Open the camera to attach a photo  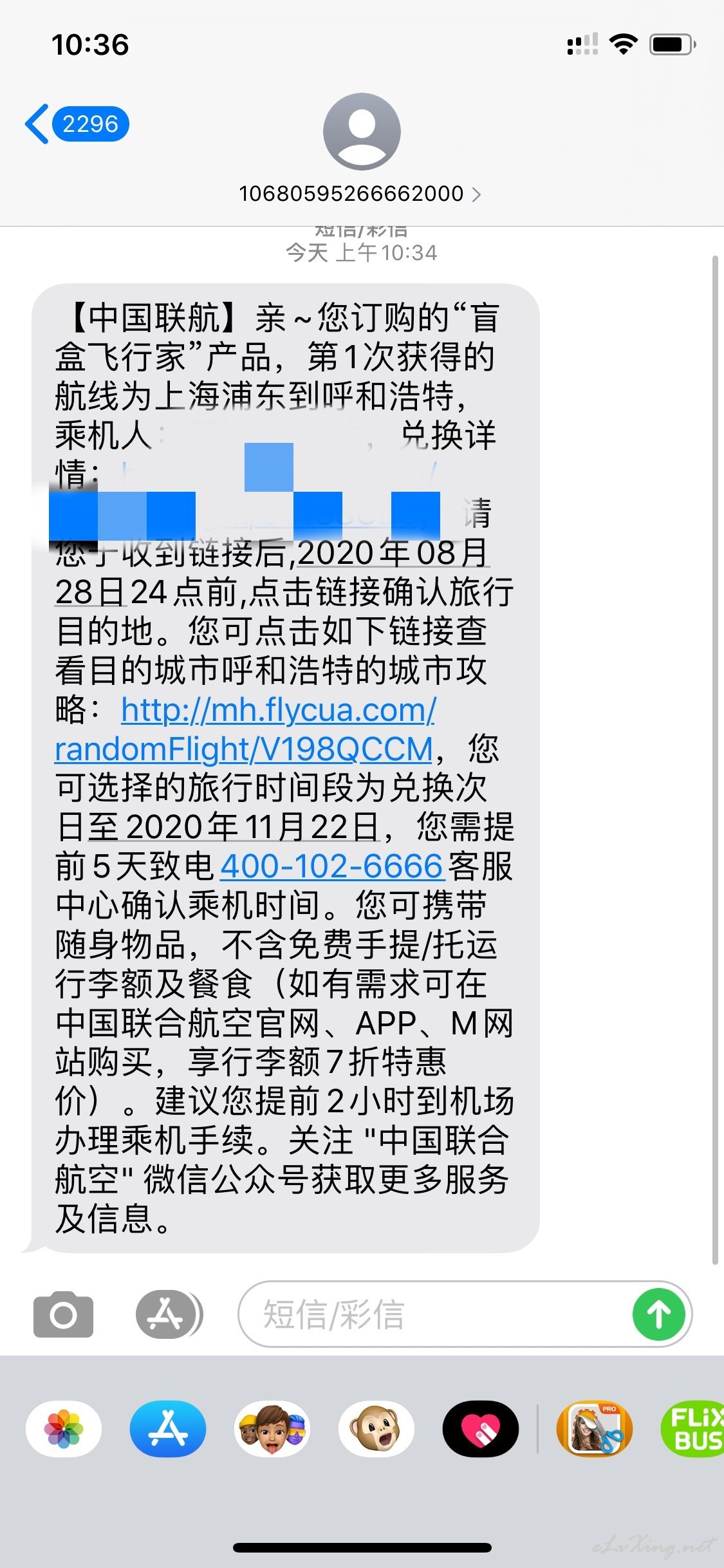point(63,1314)
